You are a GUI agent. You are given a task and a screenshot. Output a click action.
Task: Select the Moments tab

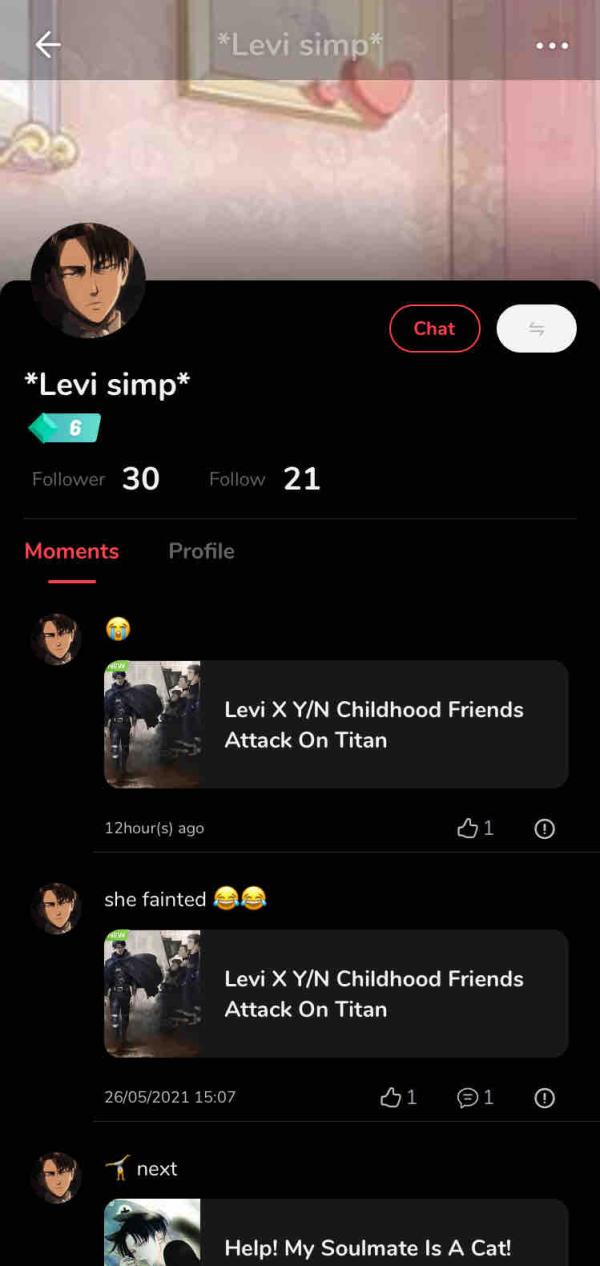[71, 551]
